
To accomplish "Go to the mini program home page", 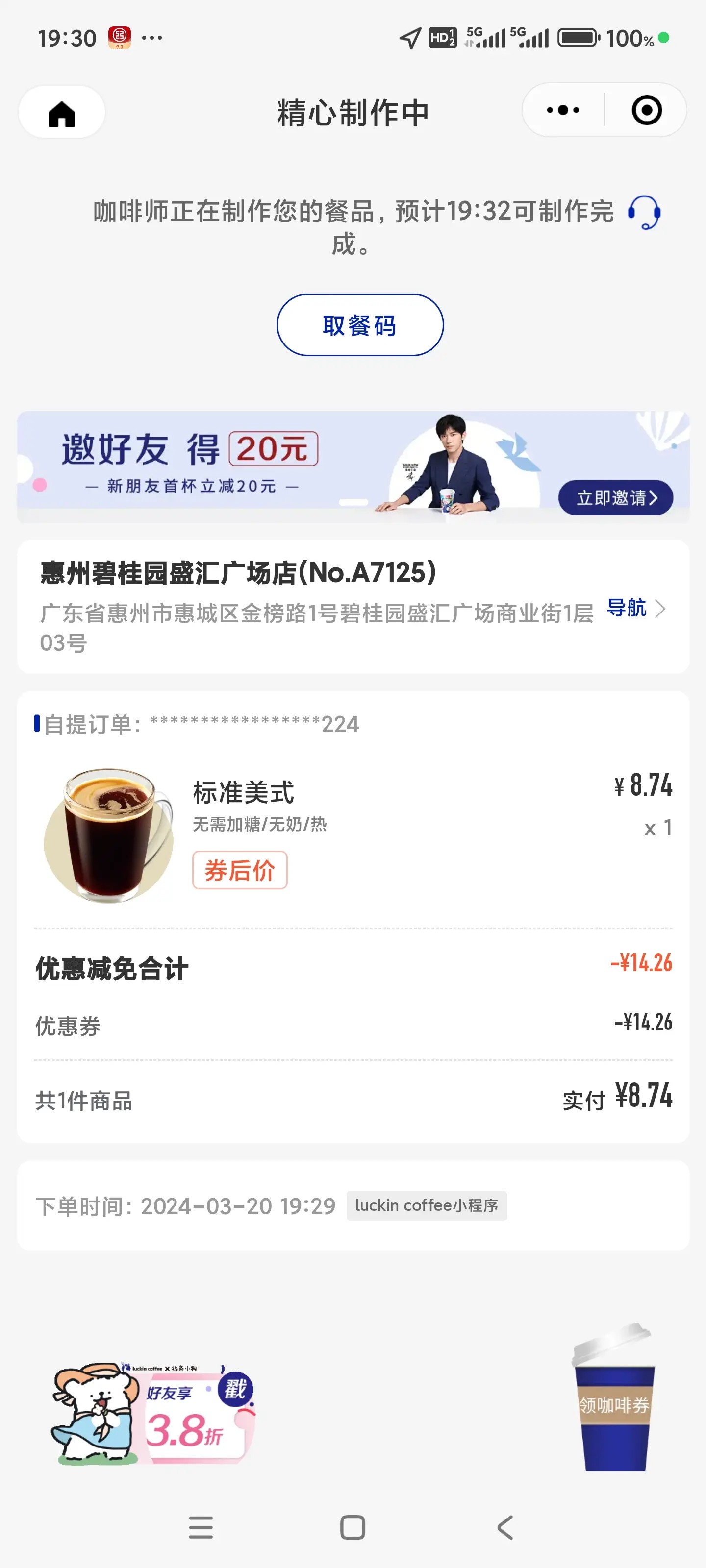I will pos(61,113).
